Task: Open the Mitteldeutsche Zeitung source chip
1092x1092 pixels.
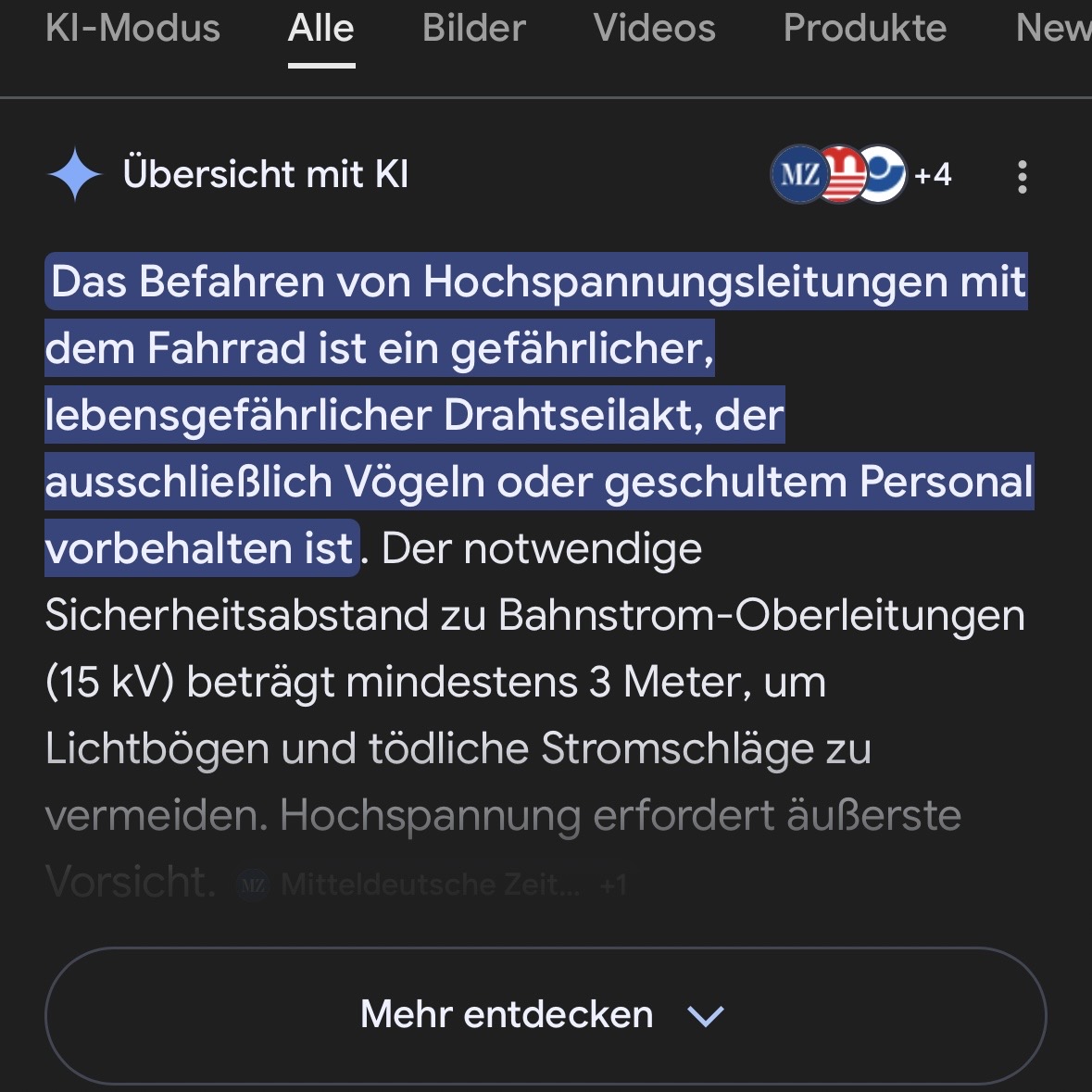Action: tap(411, 885)
